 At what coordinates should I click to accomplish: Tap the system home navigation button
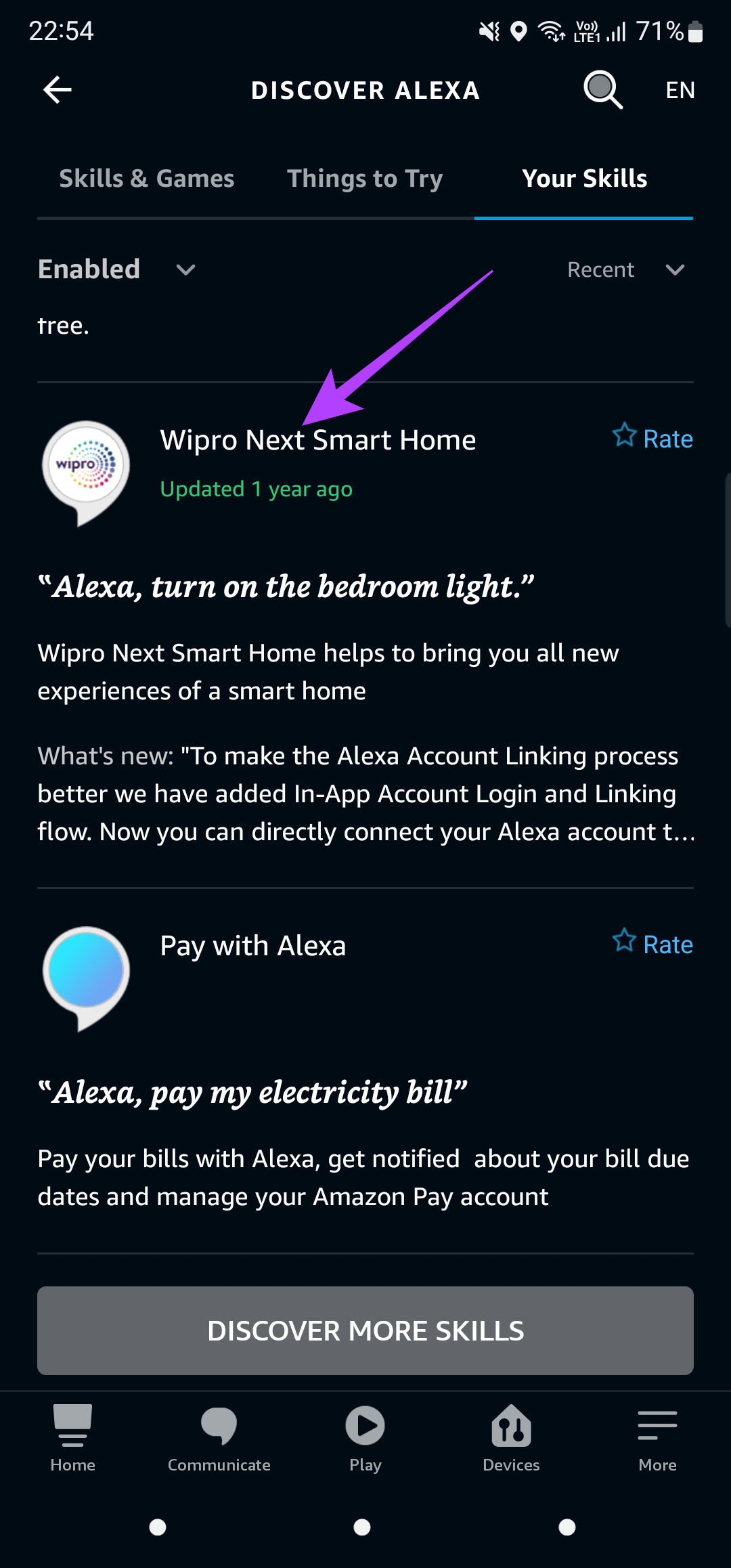(362, 1527)
